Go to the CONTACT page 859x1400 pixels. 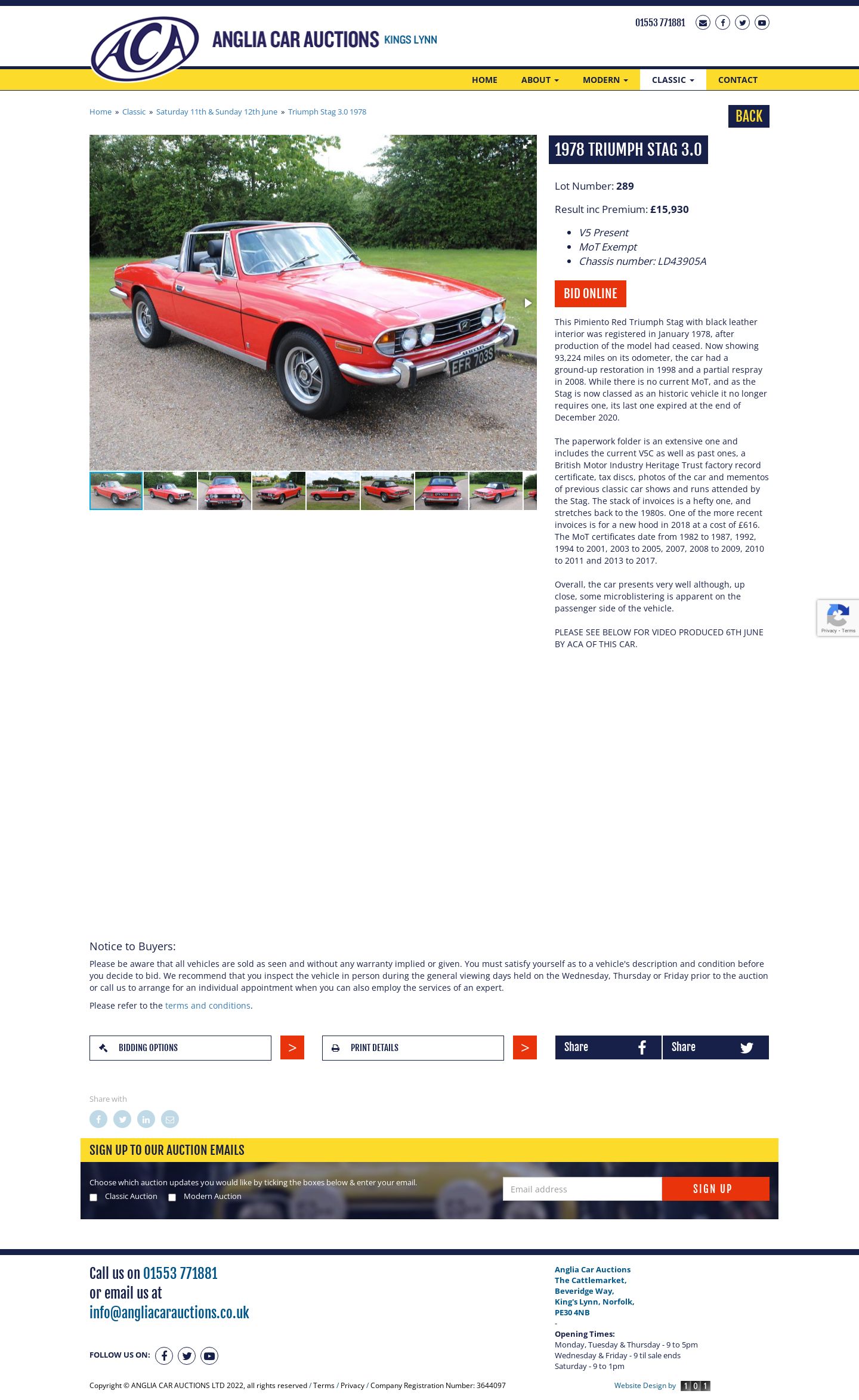pyautogui.click(x=737, y=80)
